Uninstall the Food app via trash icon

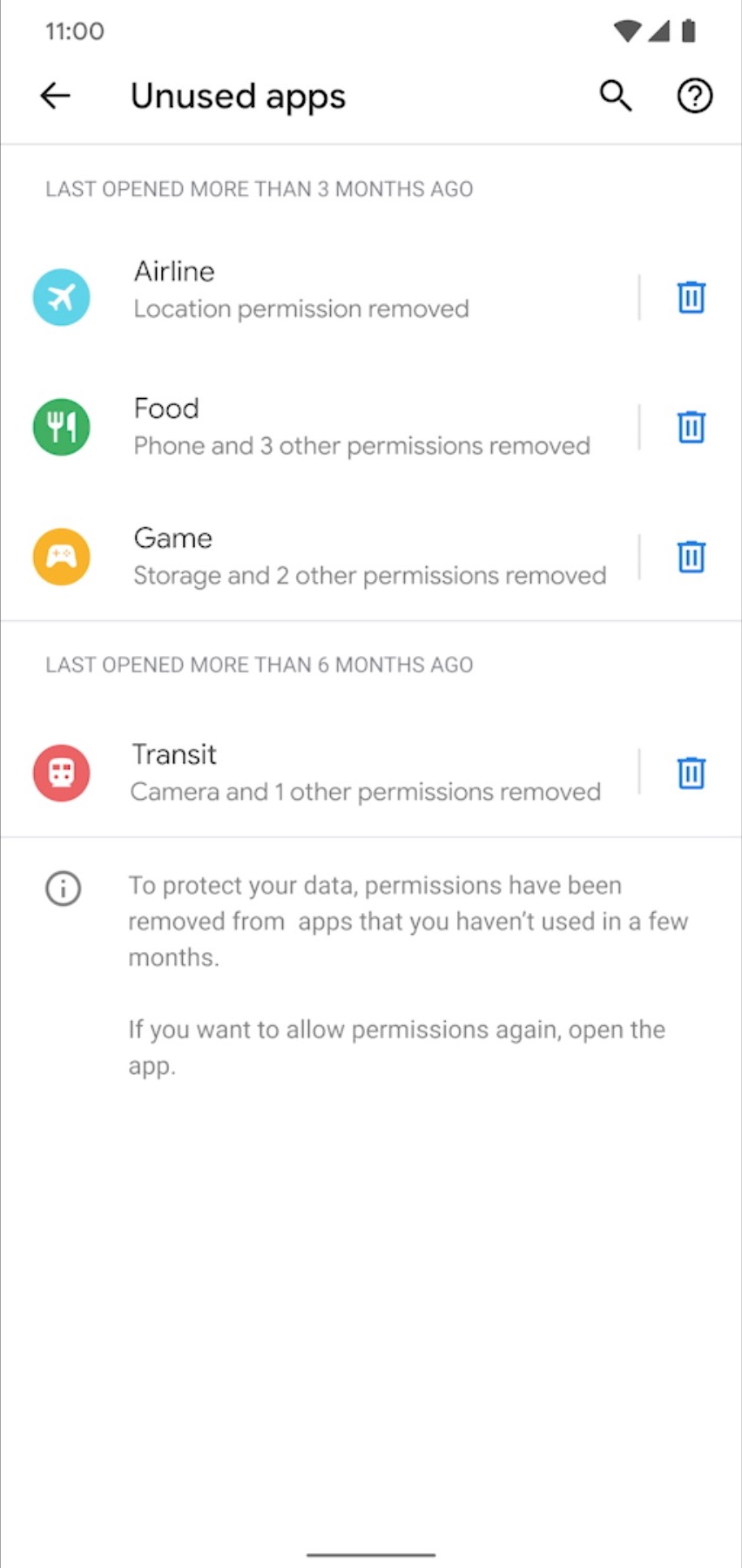tap(691, 427)
